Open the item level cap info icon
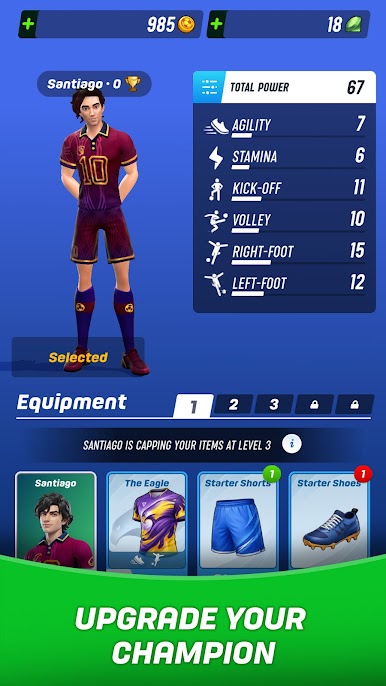Viewport: 386px width, 686px height. (x=292, y=445)
